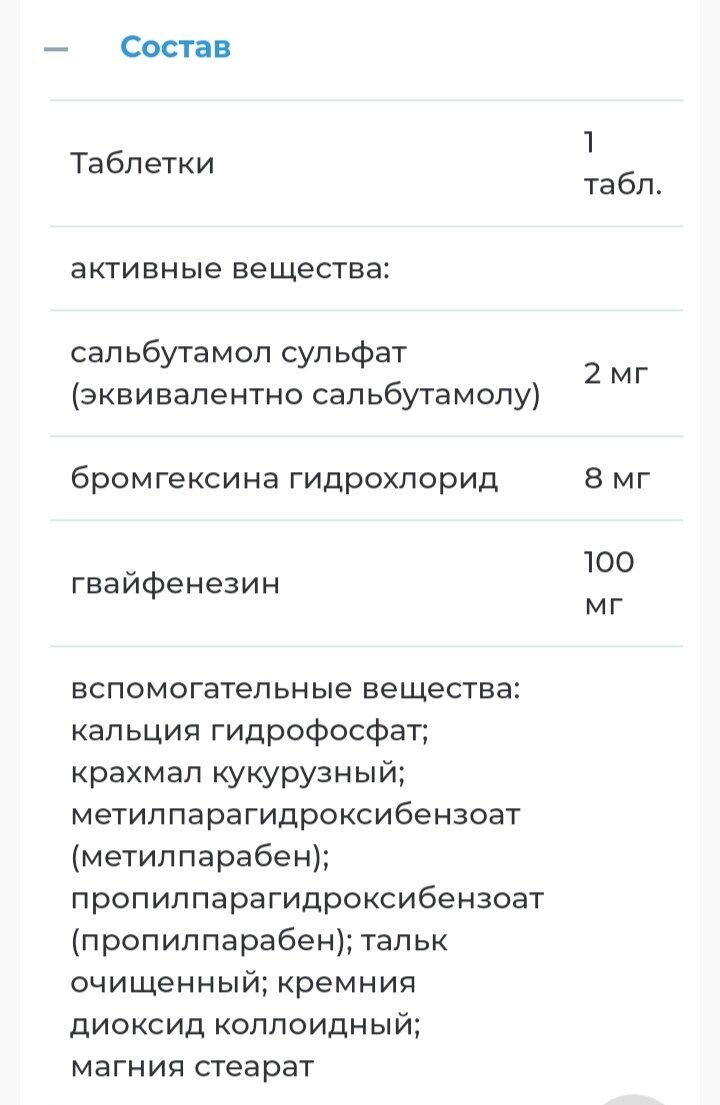Click пропилпарагидроксибензоат text

click(x=305, y=898)
